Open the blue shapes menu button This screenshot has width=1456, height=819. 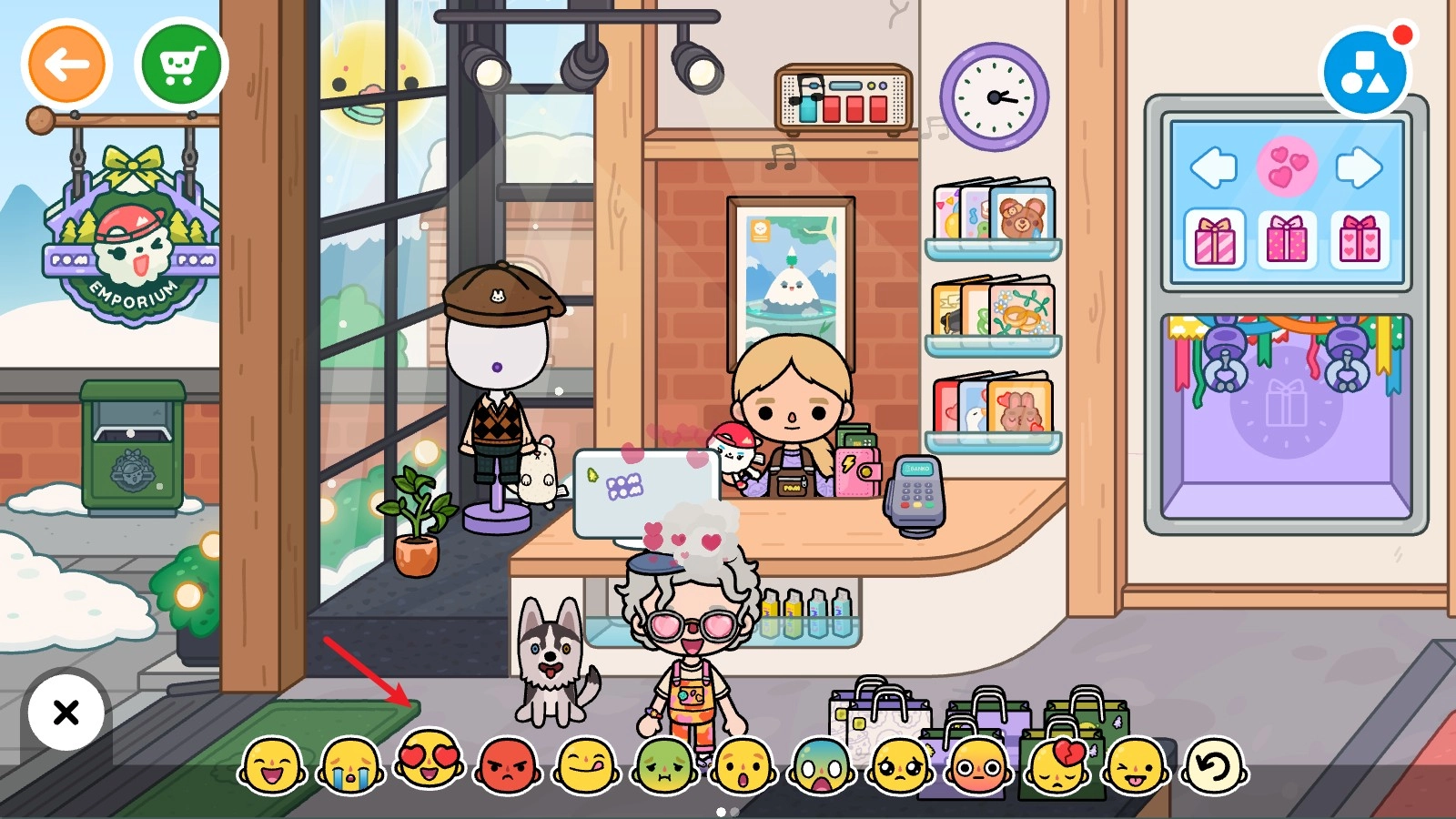(1365, 73)
